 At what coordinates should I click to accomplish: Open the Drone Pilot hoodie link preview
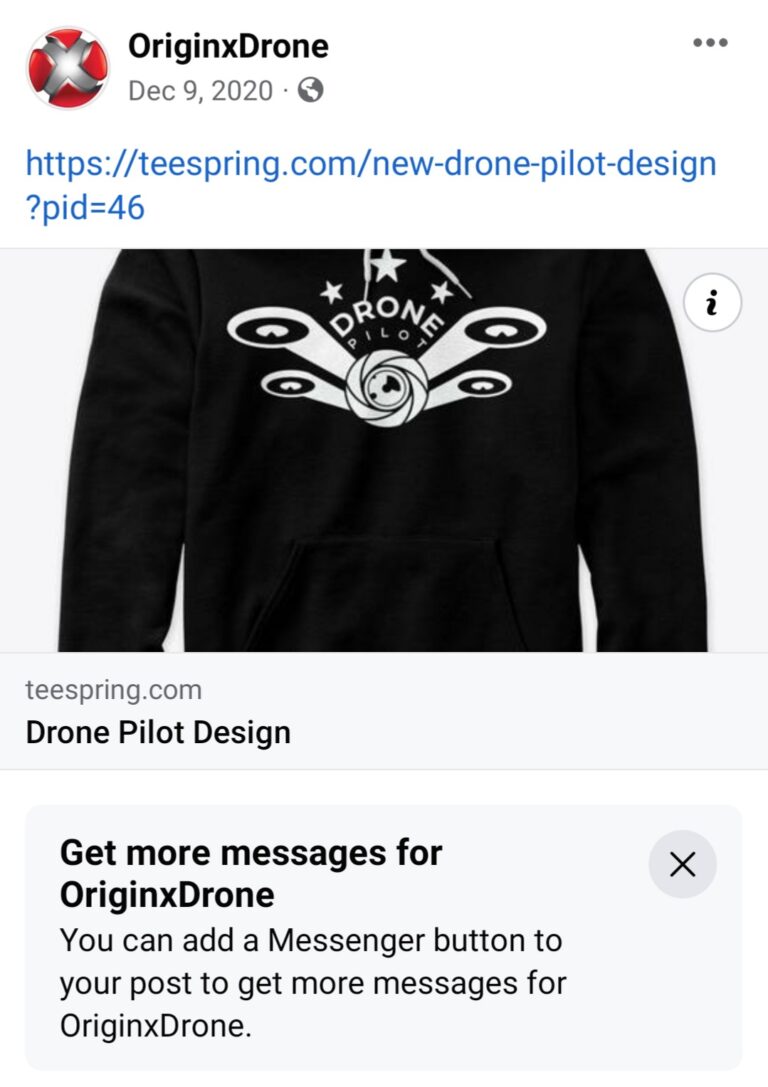tap(383, 450)
